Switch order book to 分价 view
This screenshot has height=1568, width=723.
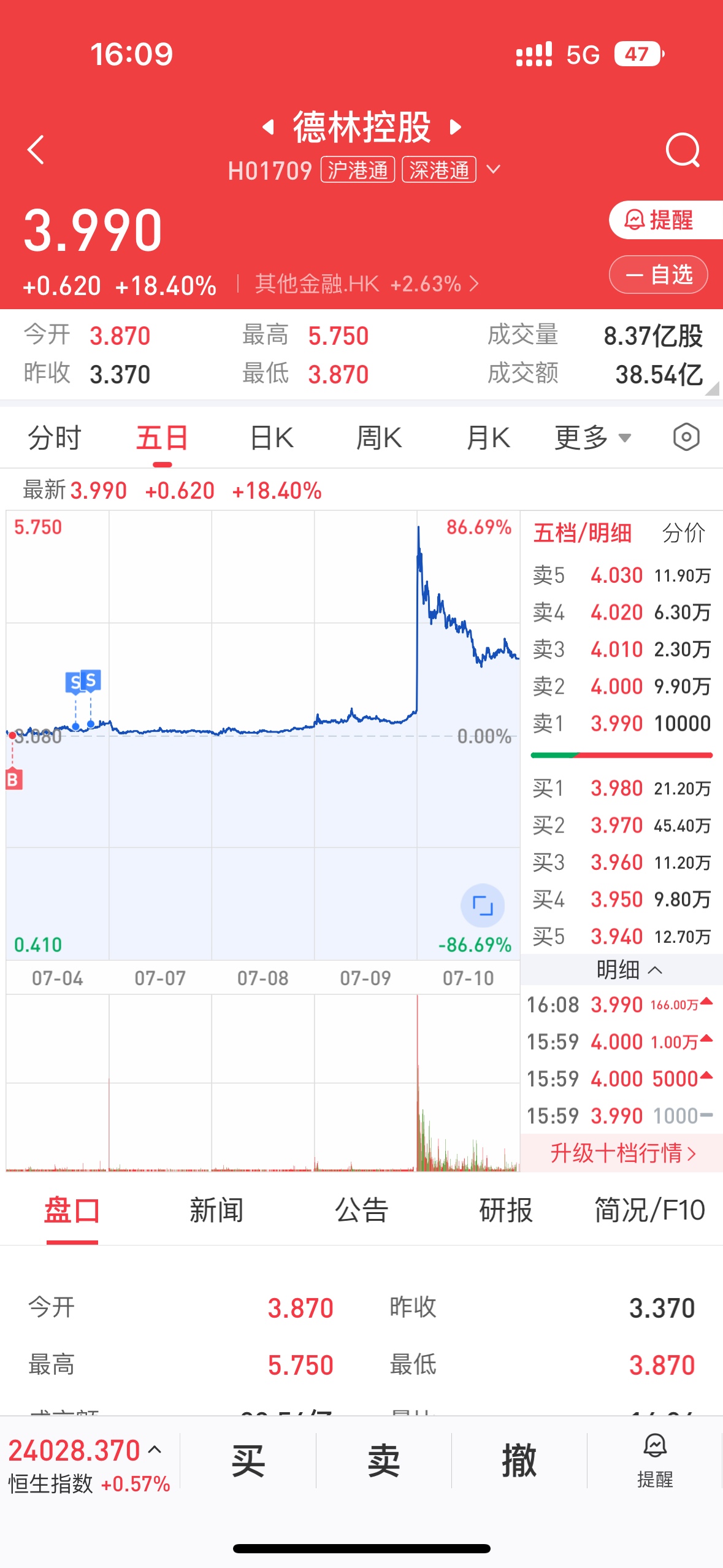click(683, 532)
